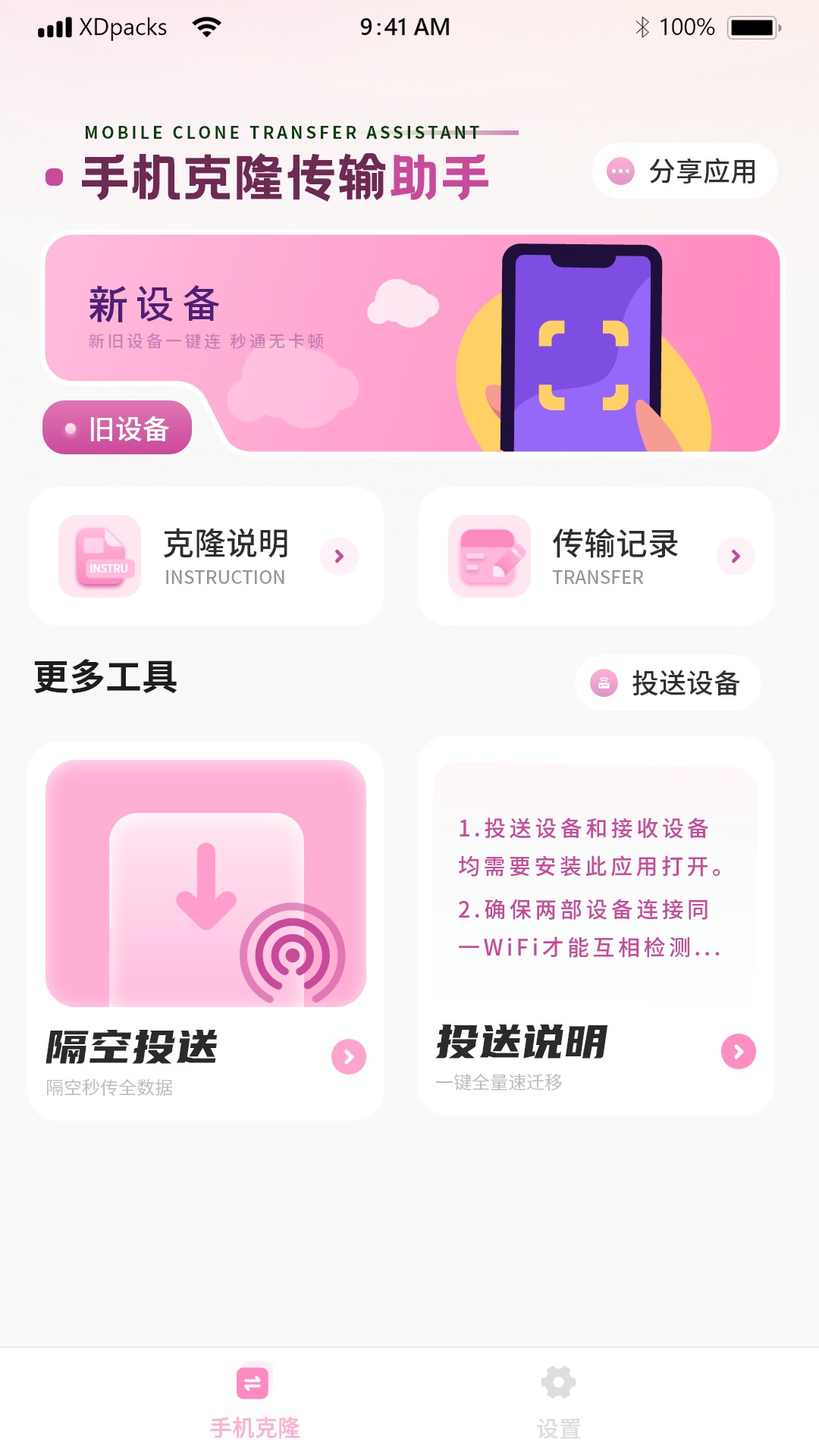Screen dimensions: 819x1456
Task: Click the notepad icon on 传输记录 card
Action: [x=489, y=556]
